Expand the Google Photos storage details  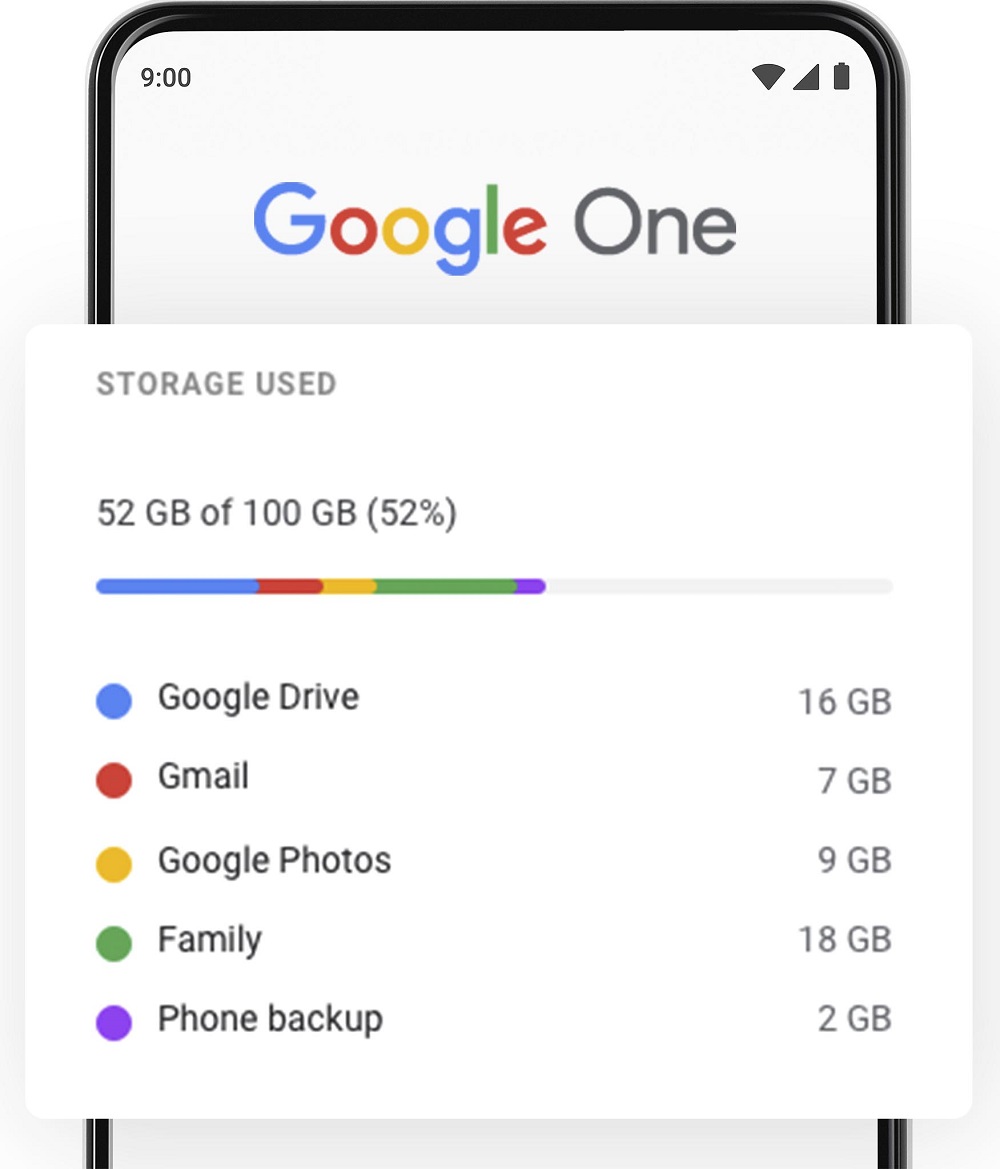[273, 861]
